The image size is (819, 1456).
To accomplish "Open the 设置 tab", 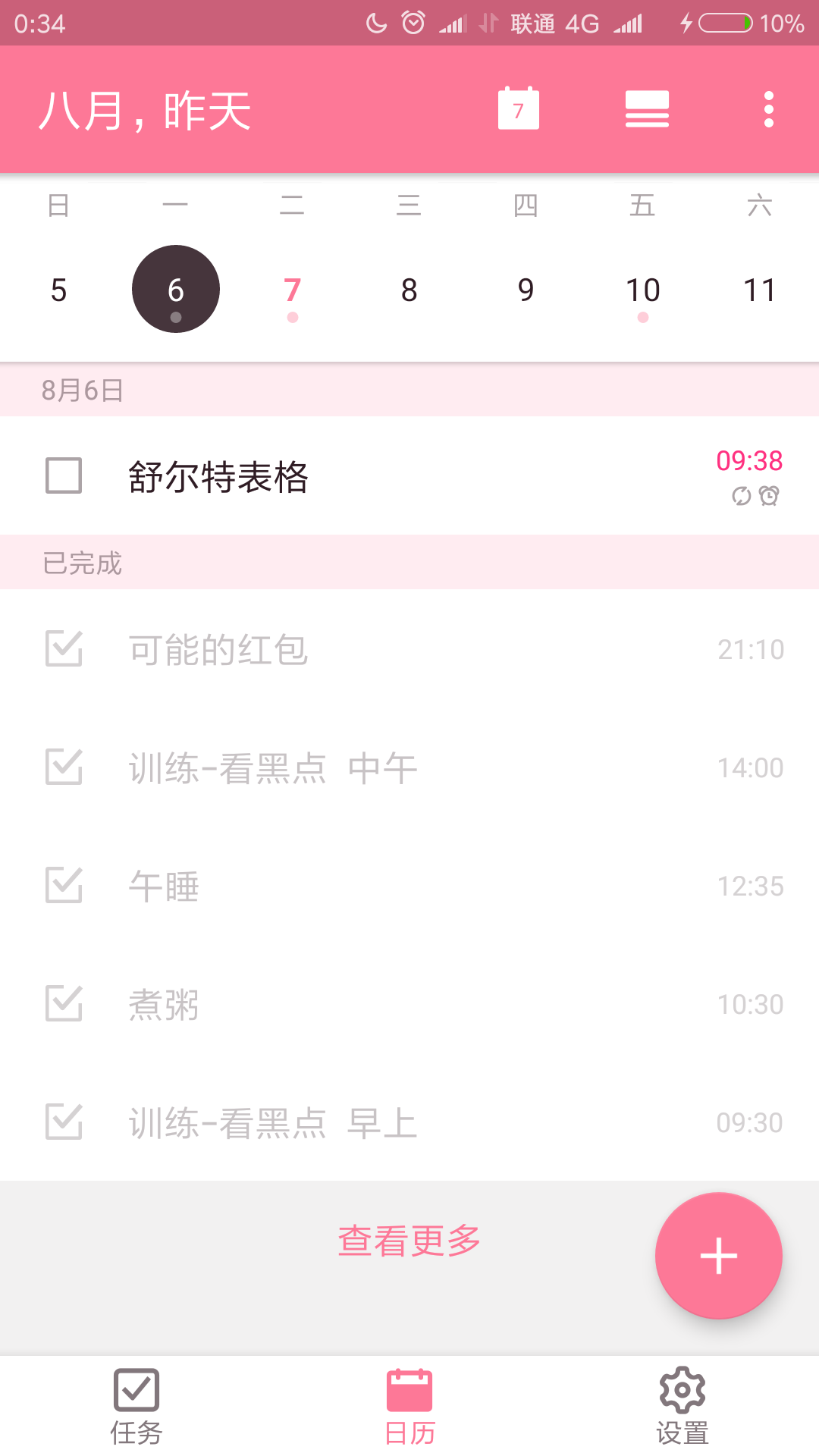I will click(x=682, y=1407).
